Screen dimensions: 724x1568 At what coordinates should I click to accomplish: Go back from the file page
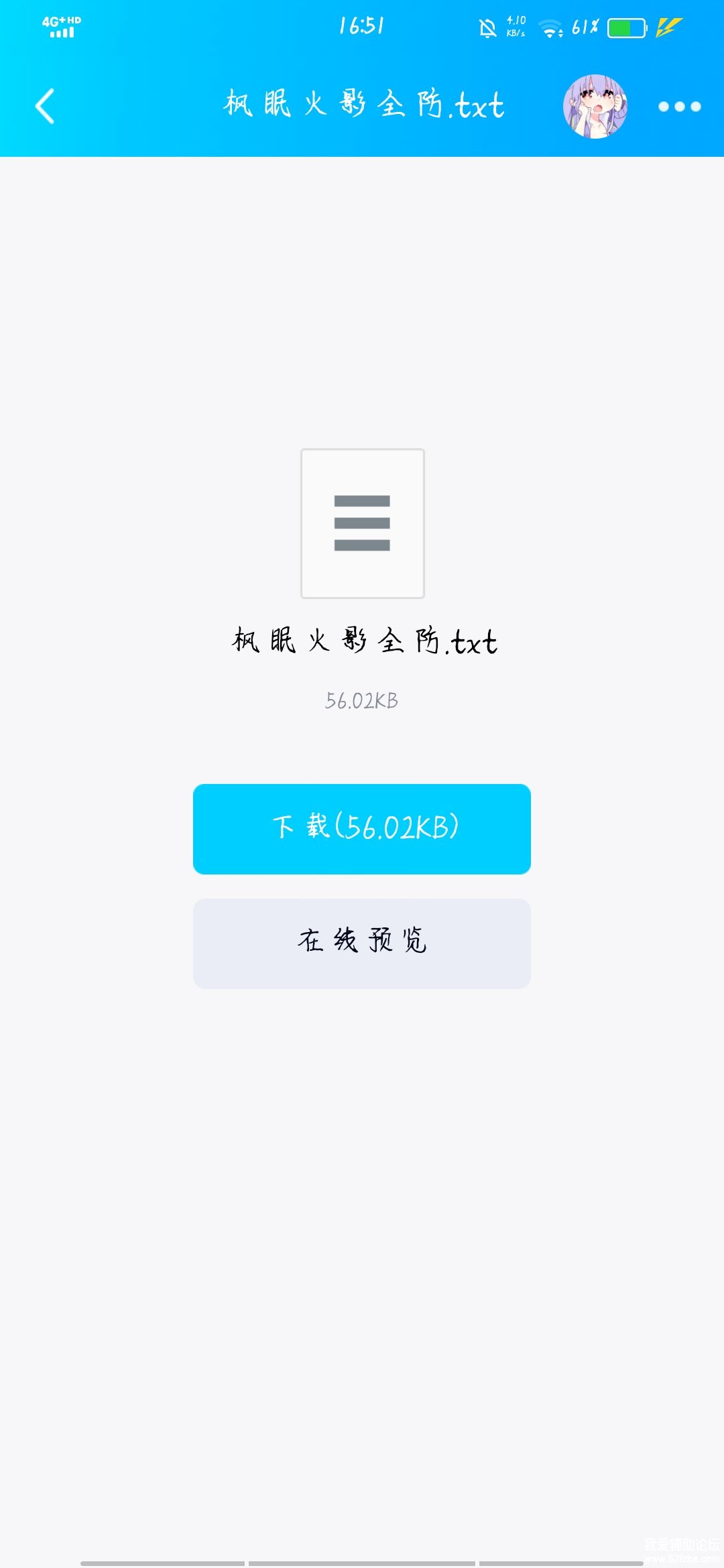45,107
